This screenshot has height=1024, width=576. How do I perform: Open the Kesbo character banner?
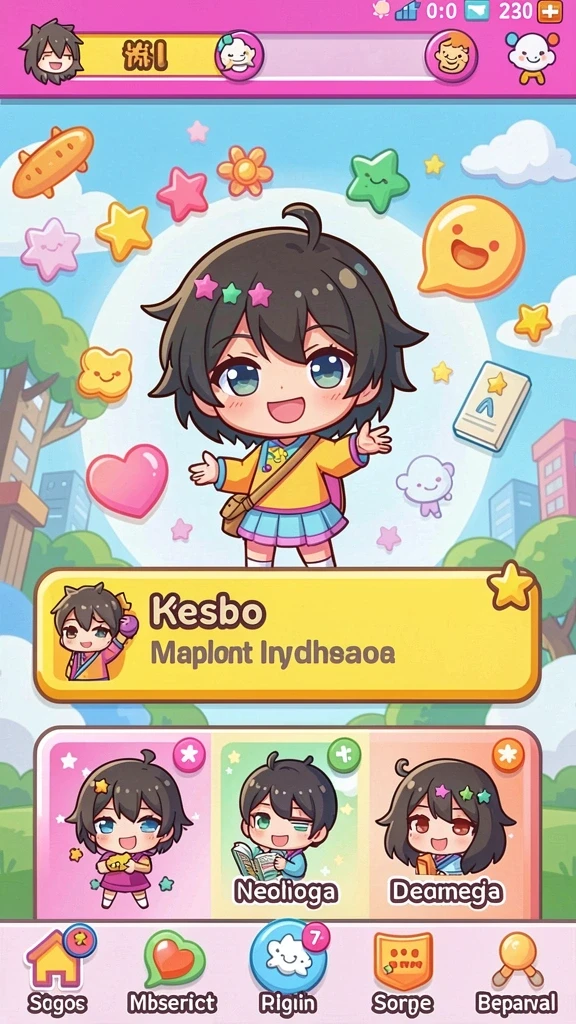click(287, 635)
